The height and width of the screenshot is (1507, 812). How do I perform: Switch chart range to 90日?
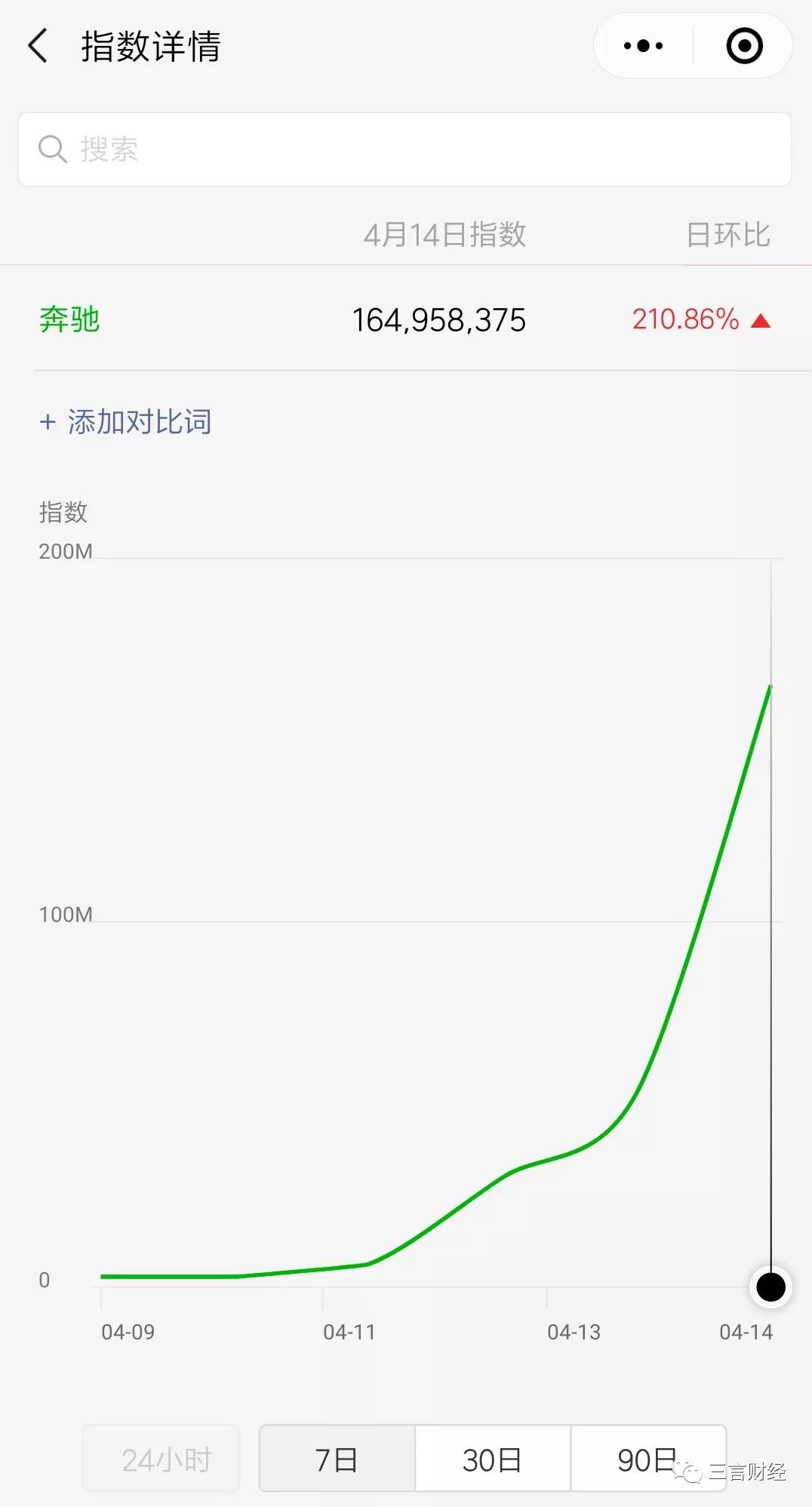(647, 1459)
